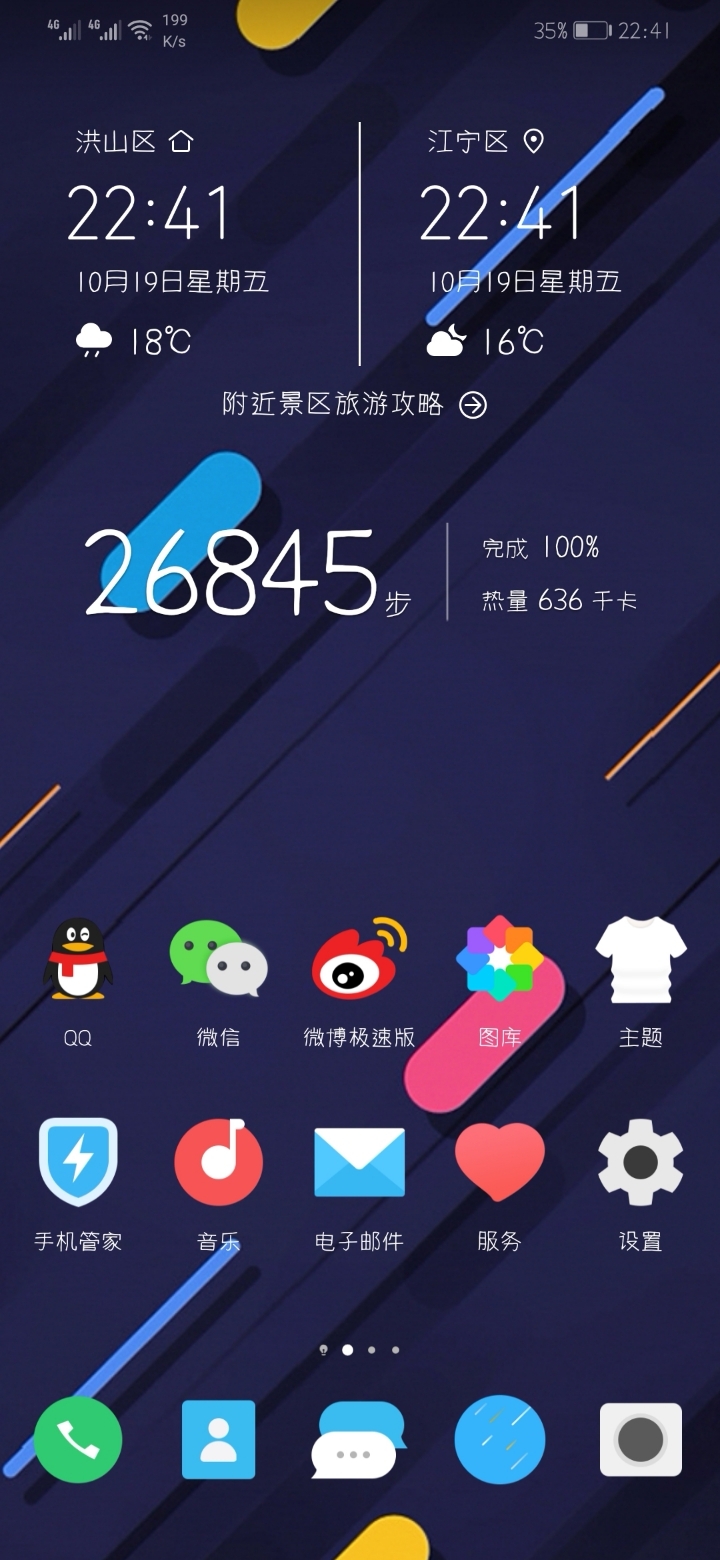Open the 26845 步 step counter widget

point(360,572)
